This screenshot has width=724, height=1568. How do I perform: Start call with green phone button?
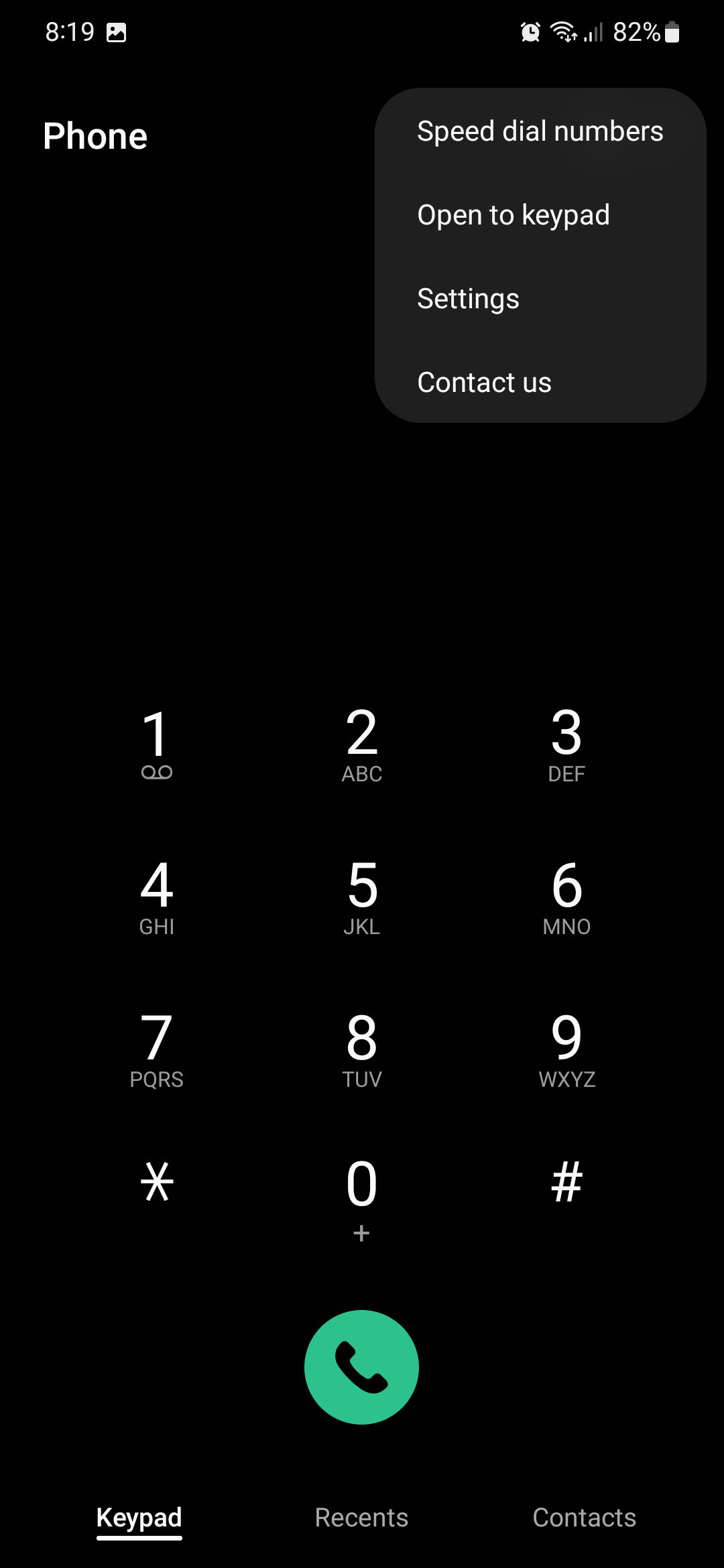coord(362,1367)
